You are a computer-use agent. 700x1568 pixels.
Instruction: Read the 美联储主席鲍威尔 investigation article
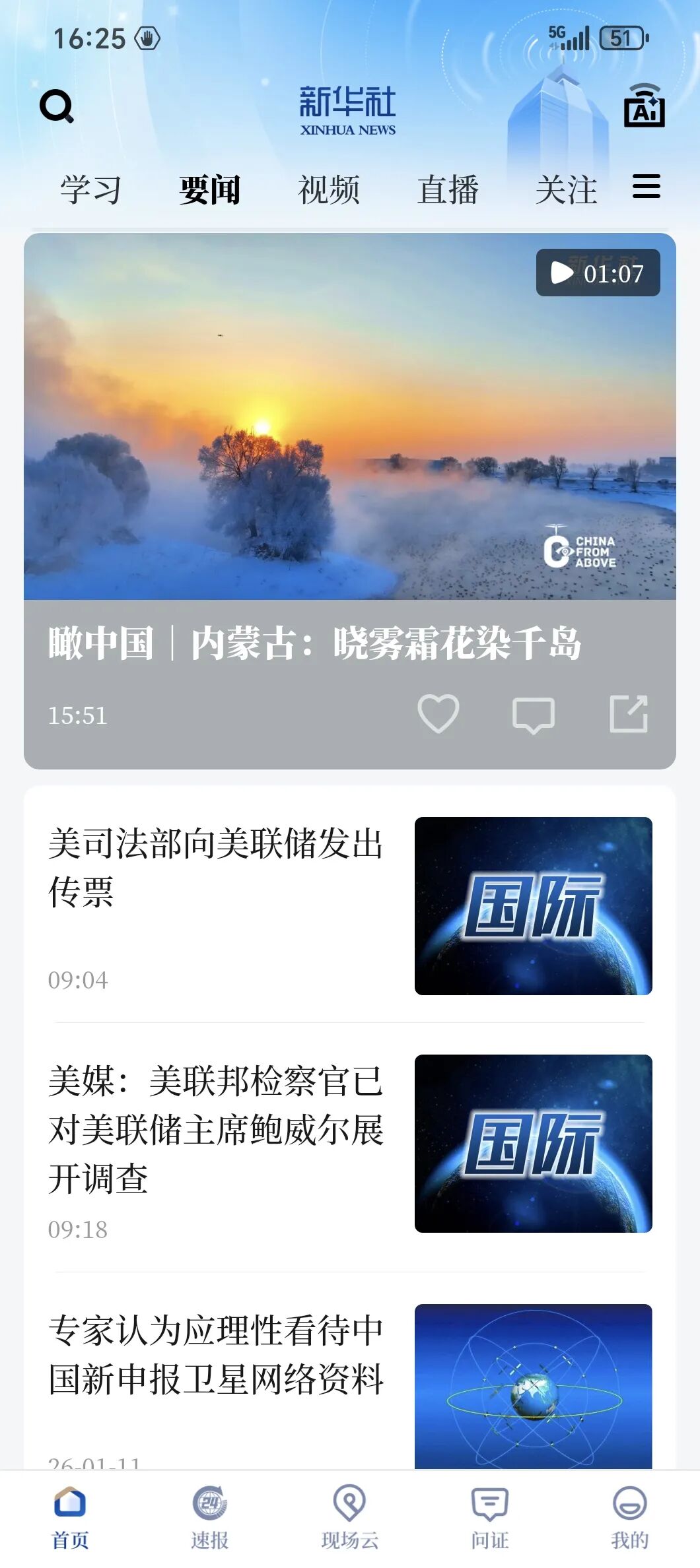click(x=216, y=1128)
